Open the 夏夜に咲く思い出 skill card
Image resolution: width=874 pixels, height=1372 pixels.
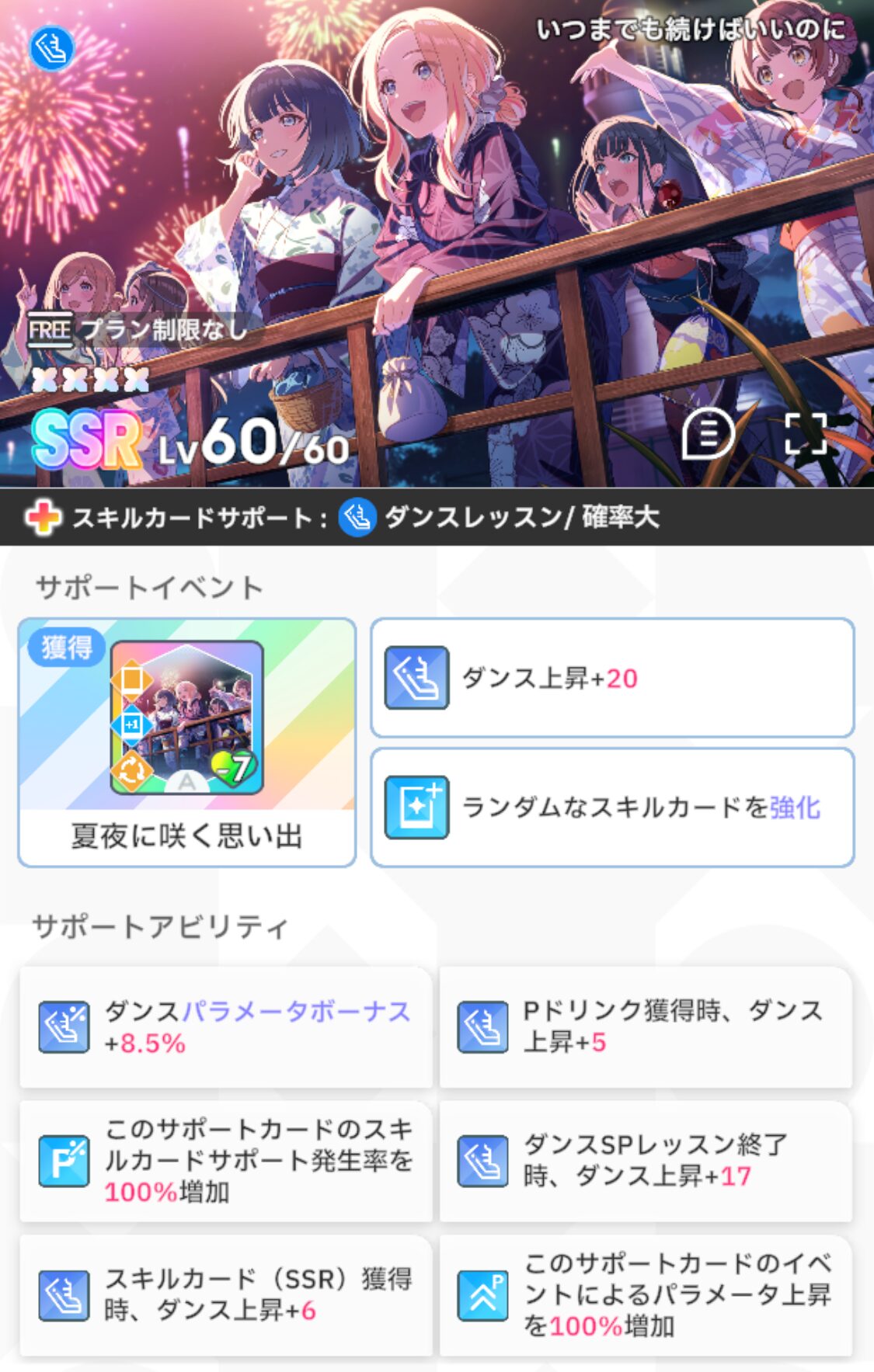pos(186,742)
